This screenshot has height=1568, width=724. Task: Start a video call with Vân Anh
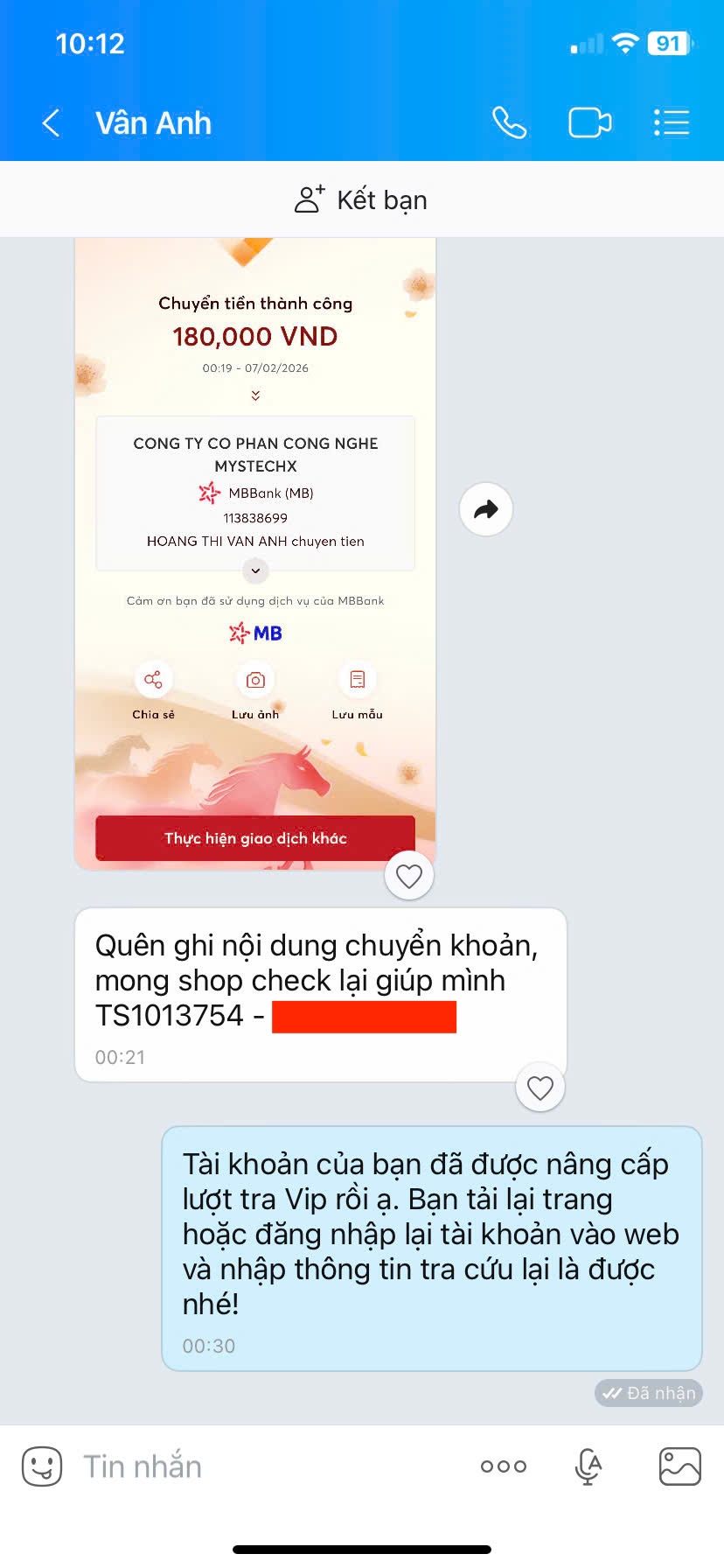(590, 122)
